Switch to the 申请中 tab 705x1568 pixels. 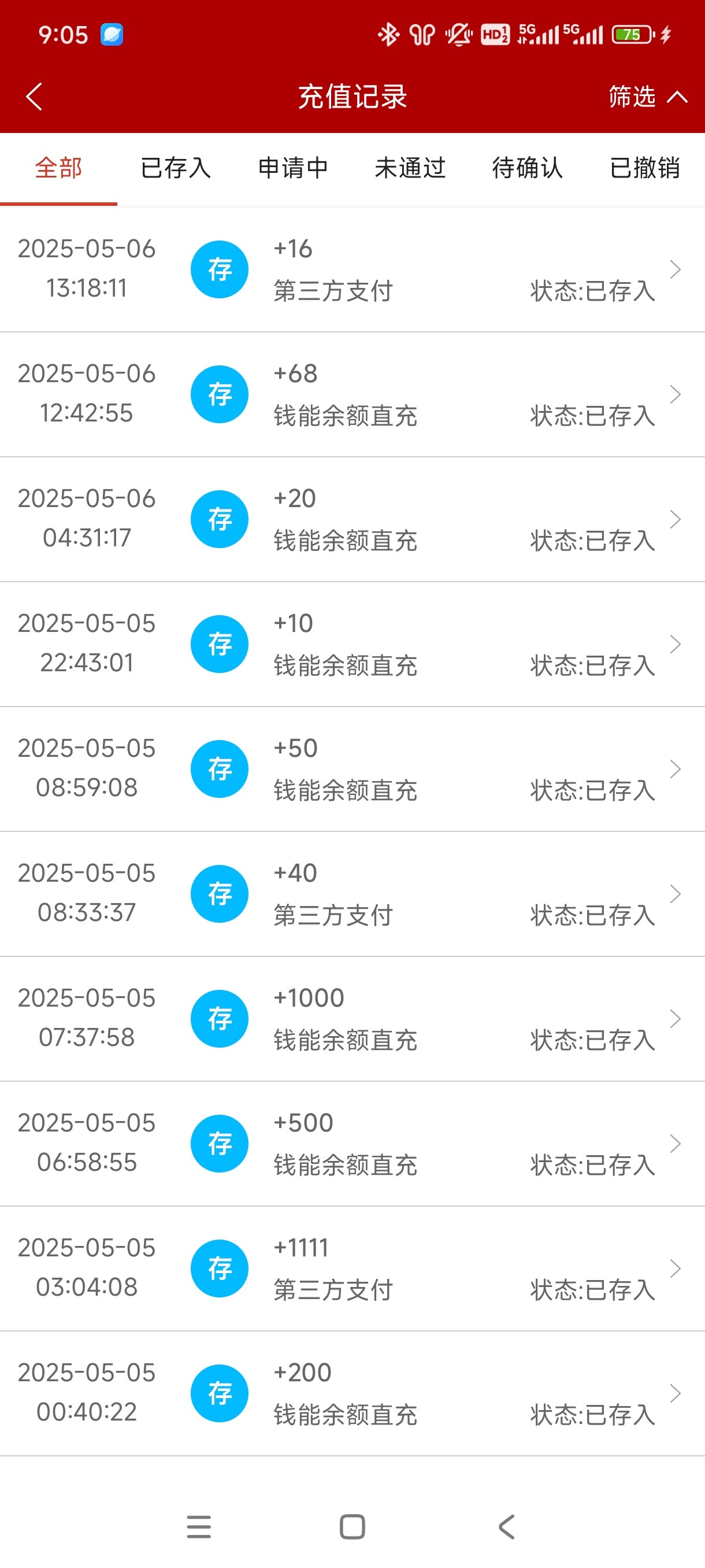(293, 168)
